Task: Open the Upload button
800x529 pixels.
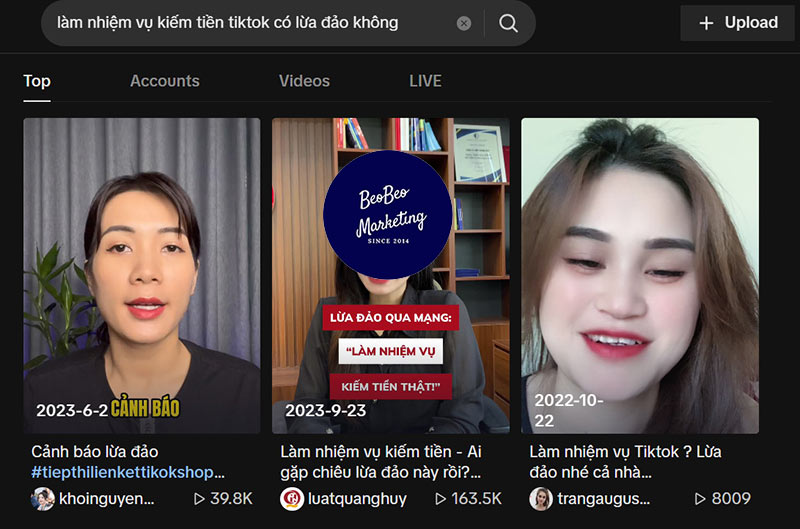Action: tap(738, 23)
